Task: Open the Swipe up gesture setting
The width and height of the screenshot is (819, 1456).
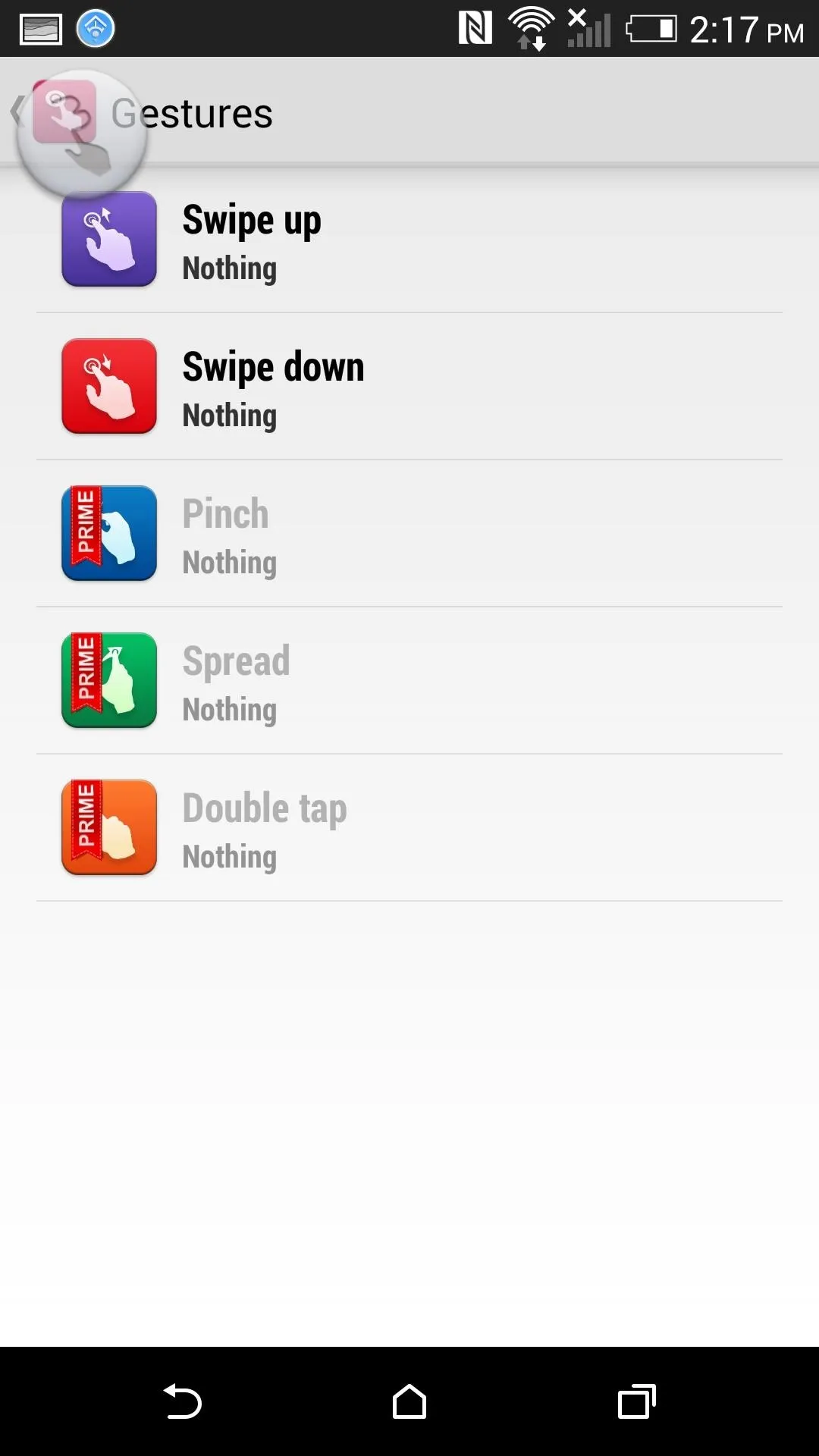Action: pyautogui.click(x=409, y=240)
